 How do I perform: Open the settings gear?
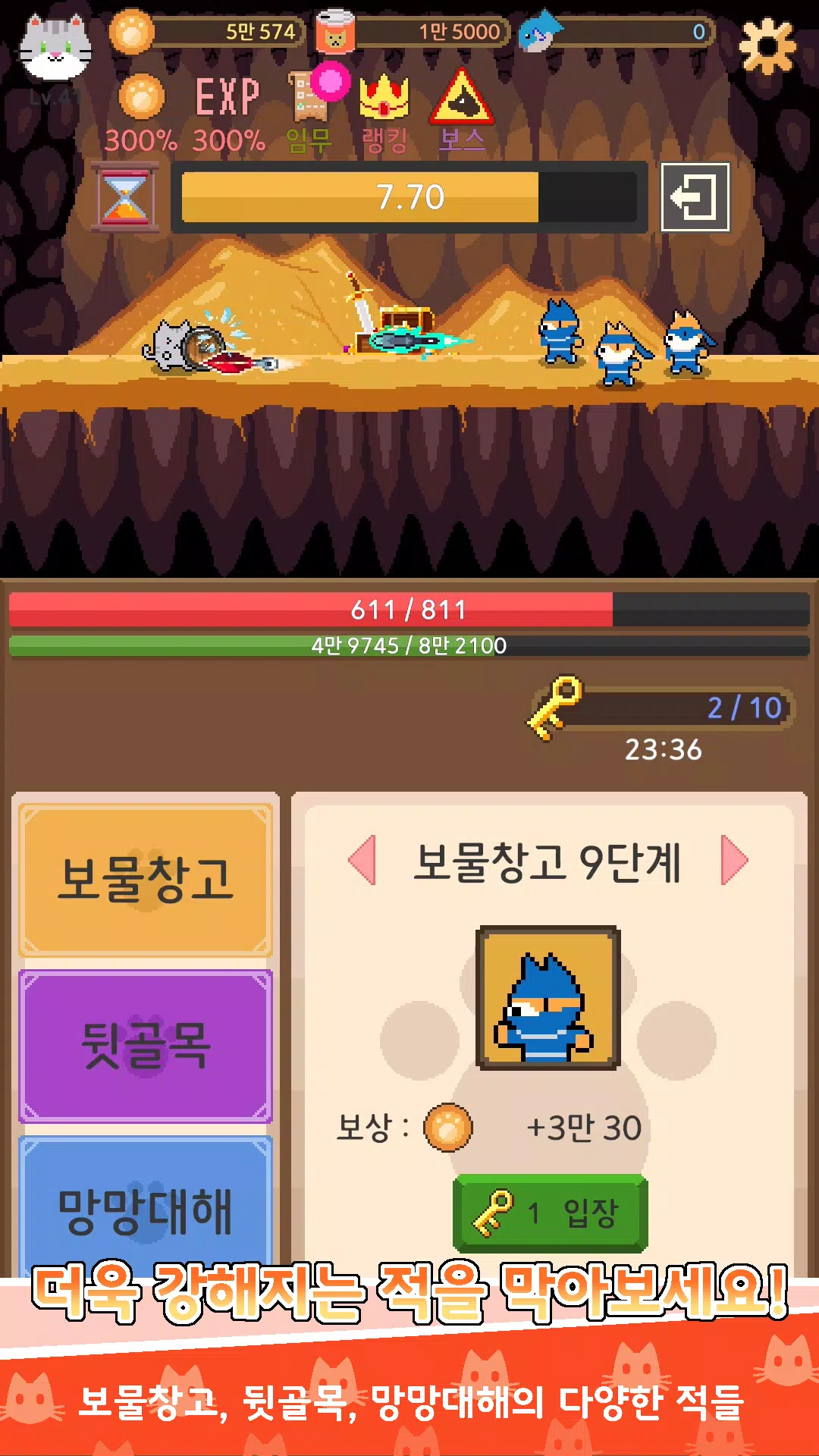click(x=767, y=47)
